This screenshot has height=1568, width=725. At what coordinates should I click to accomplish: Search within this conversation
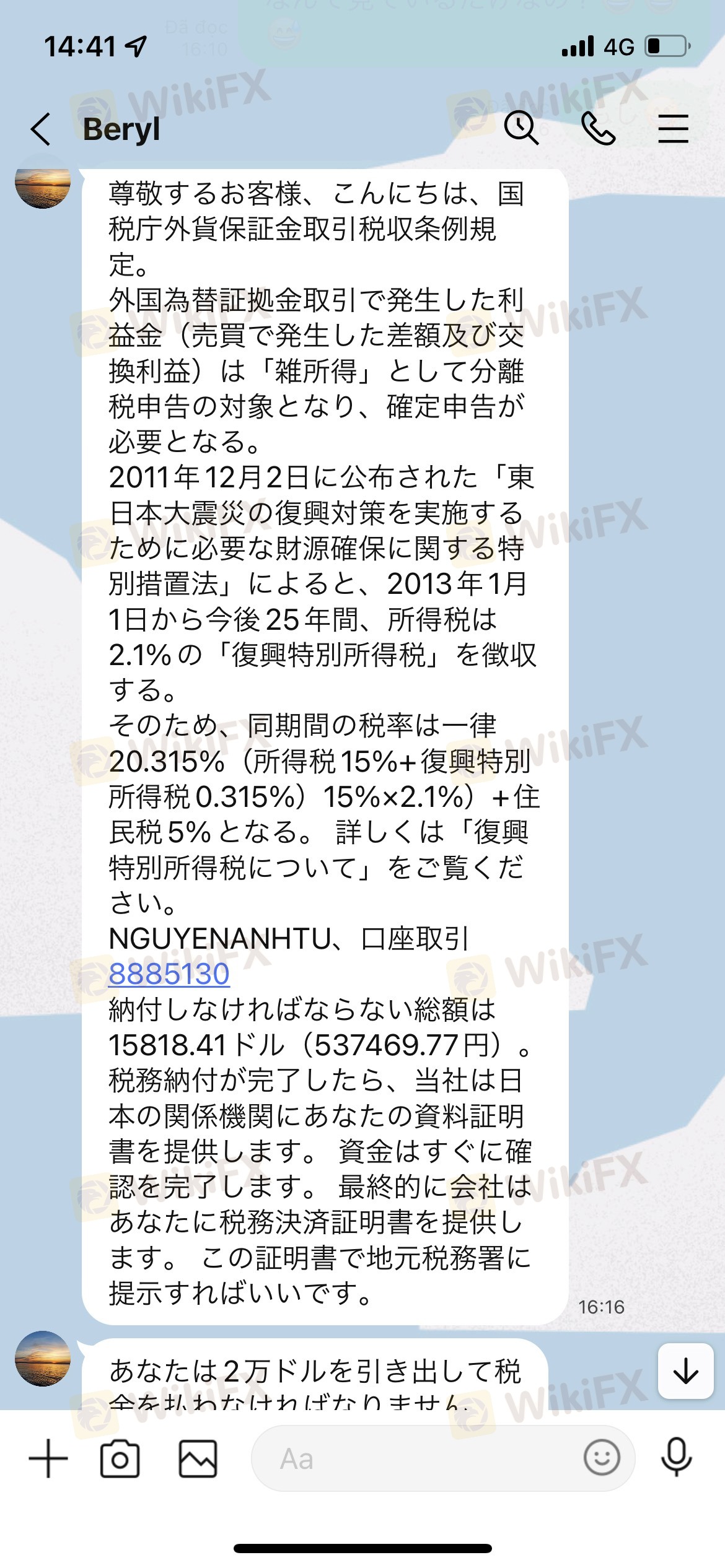(x=521, y=128)
